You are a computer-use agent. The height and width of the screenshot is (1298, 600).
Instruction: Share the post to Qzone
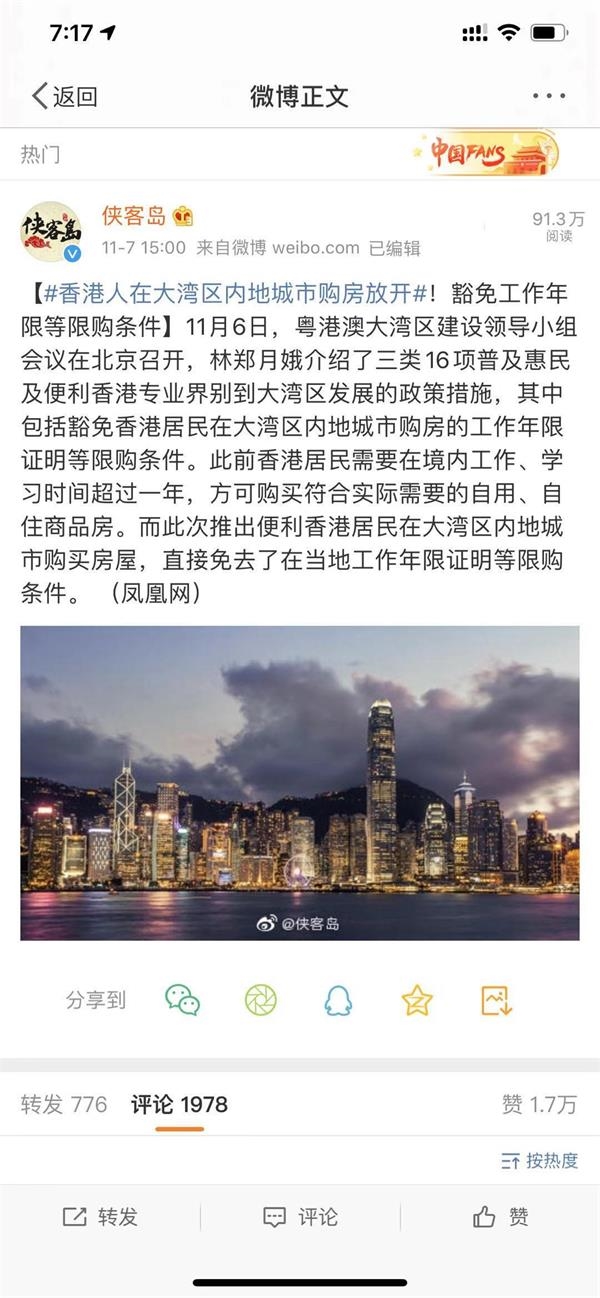417,1000
